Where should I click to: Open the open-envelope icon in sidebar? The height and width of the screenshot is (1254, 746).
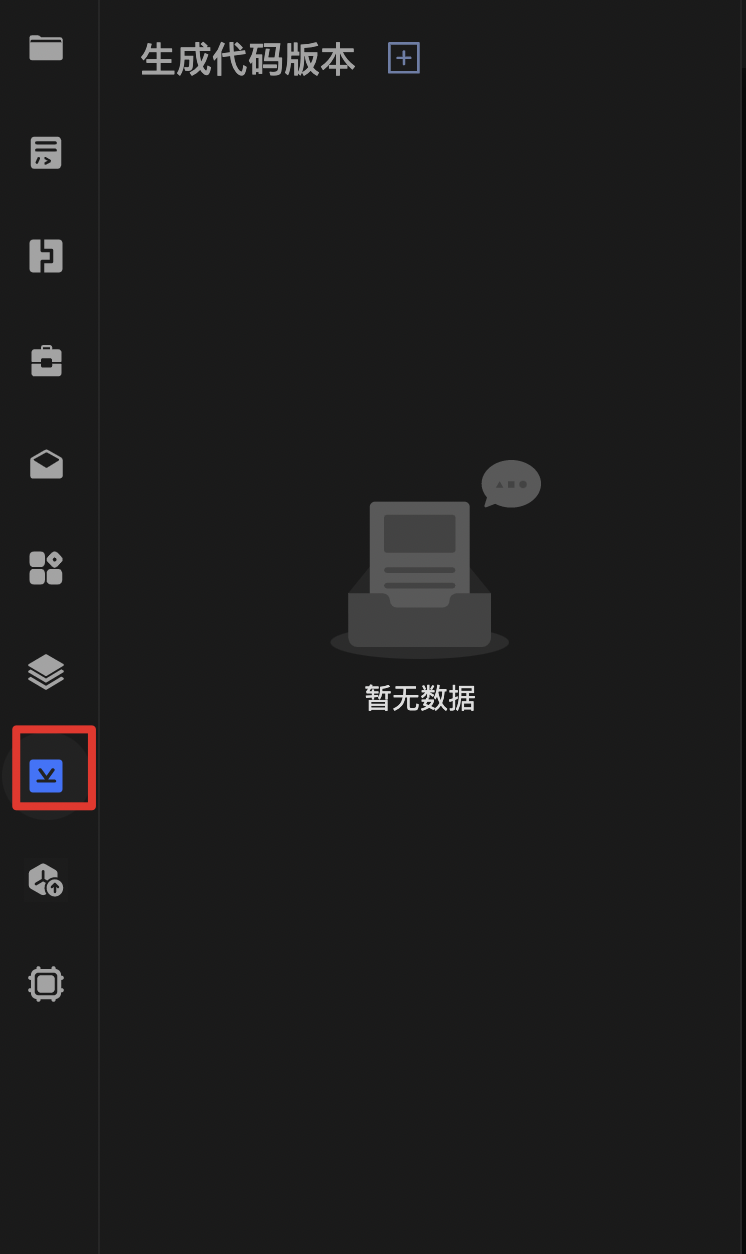click(46, 464)
